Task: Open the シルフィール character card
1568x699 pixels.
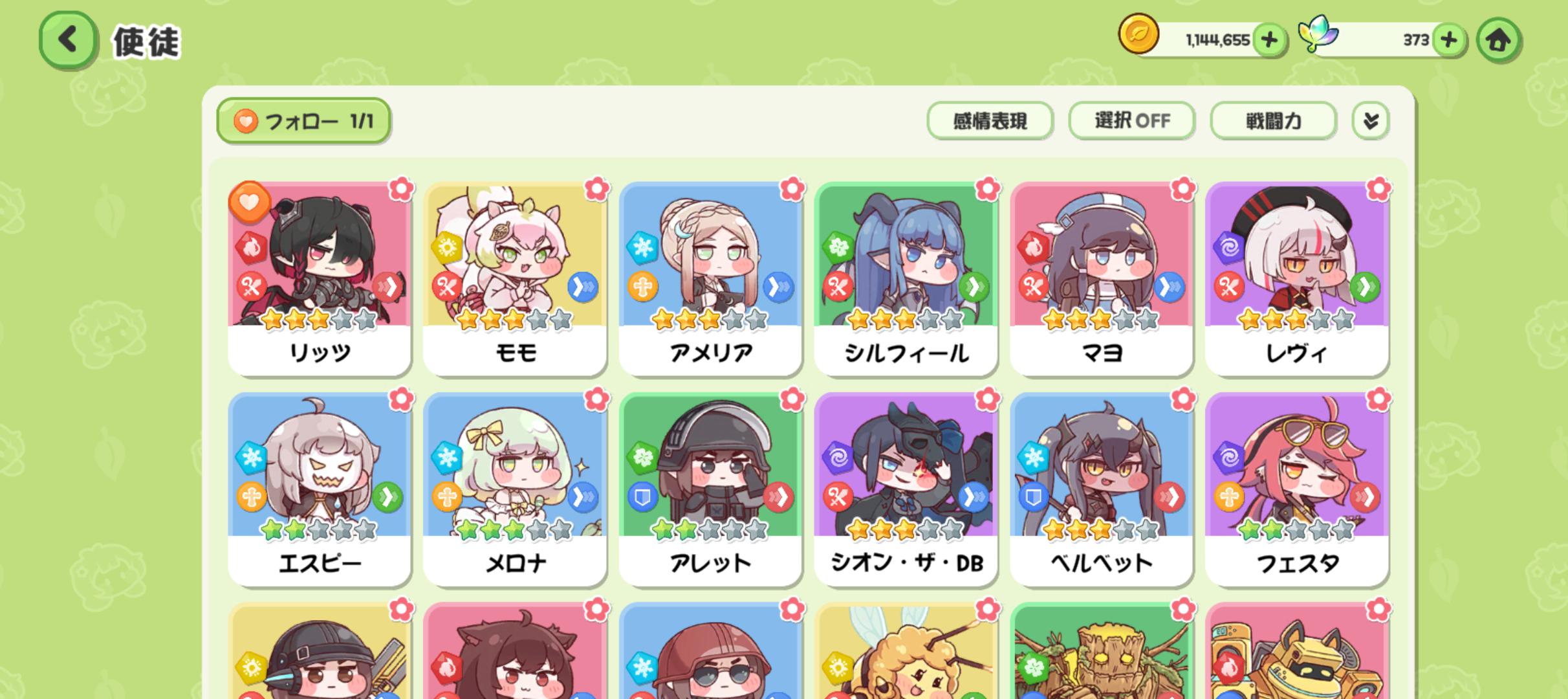Action: 906,278
